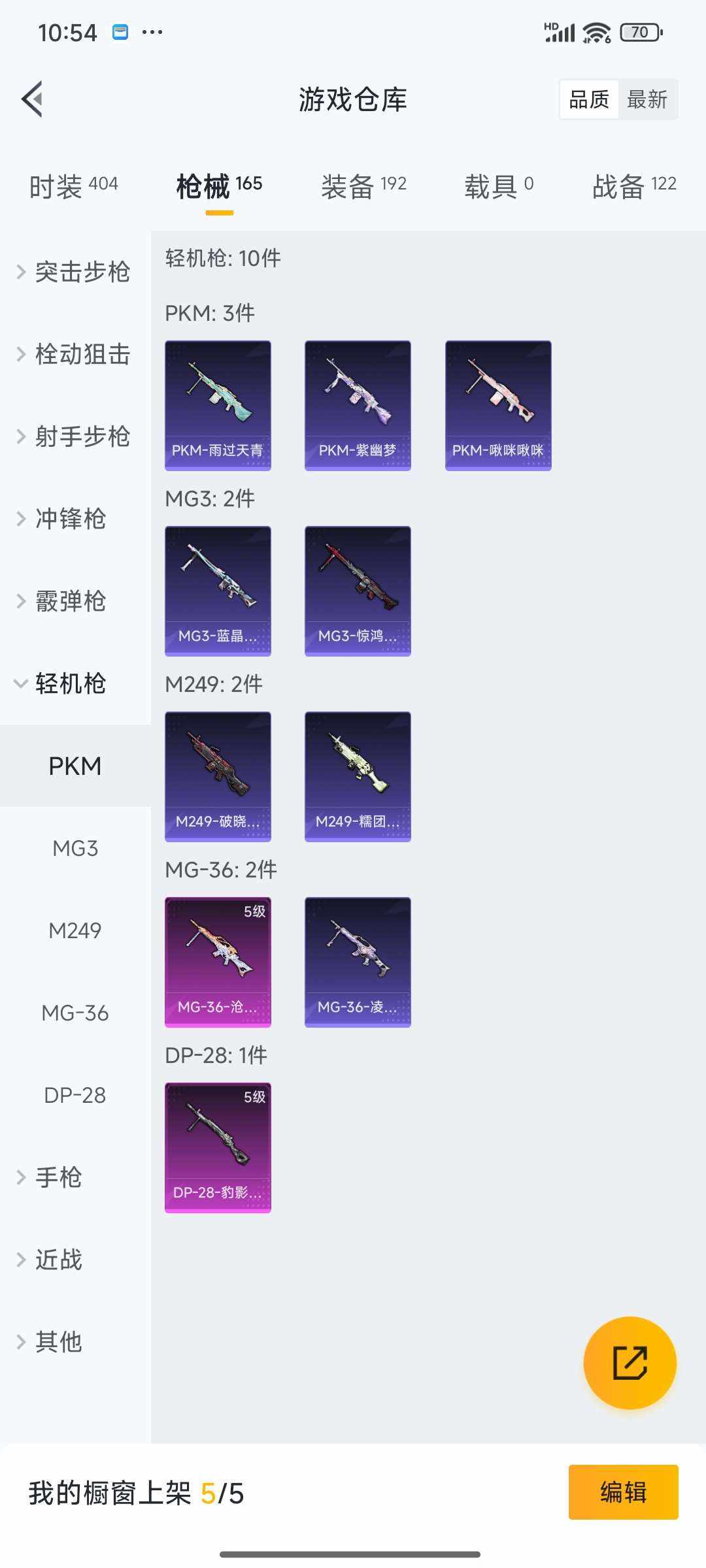Edit my showcase with the 编辑 button
This screenshot has height=1568, width=706.
pos(623,1492)
